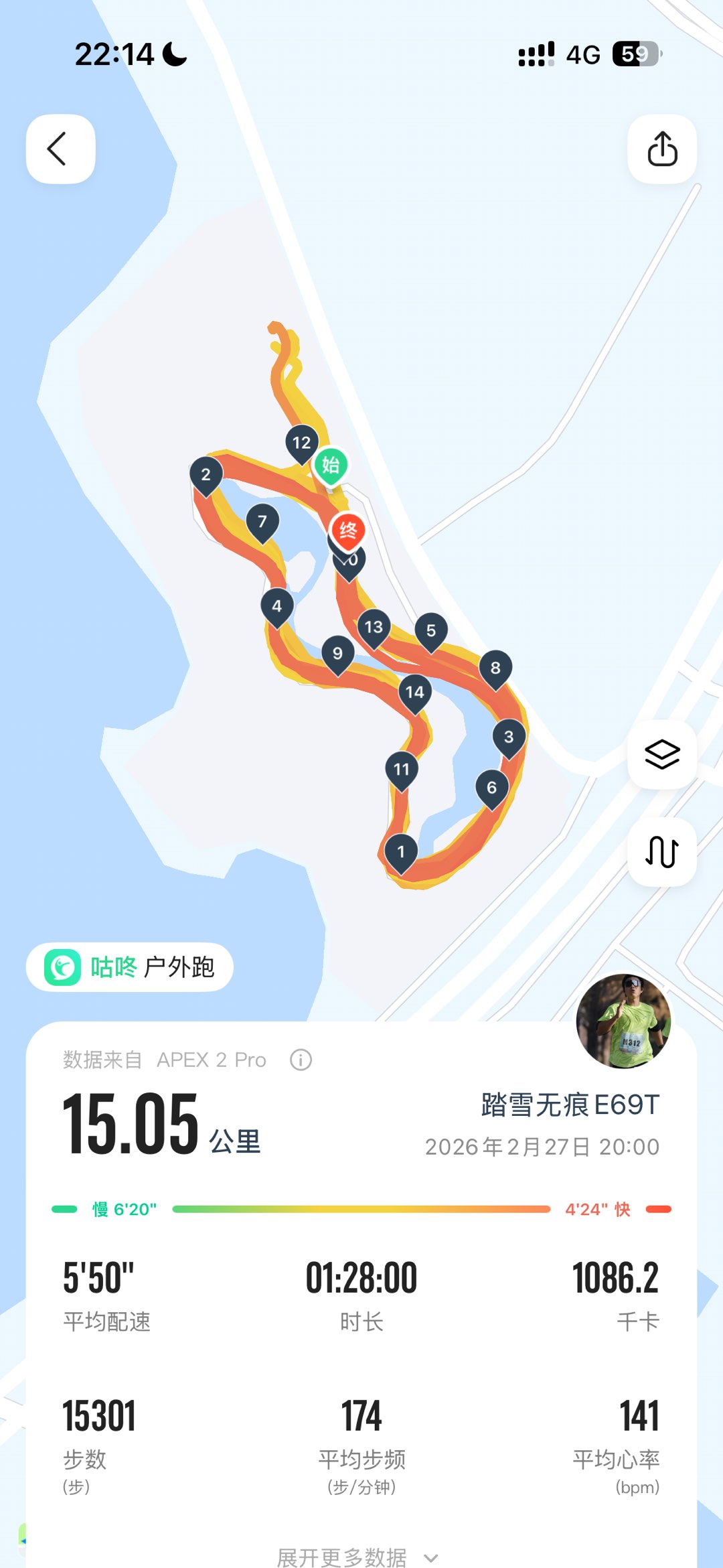Go back using the back arrow
This screenshot has width=723, height=1568.
click(60, 149)
